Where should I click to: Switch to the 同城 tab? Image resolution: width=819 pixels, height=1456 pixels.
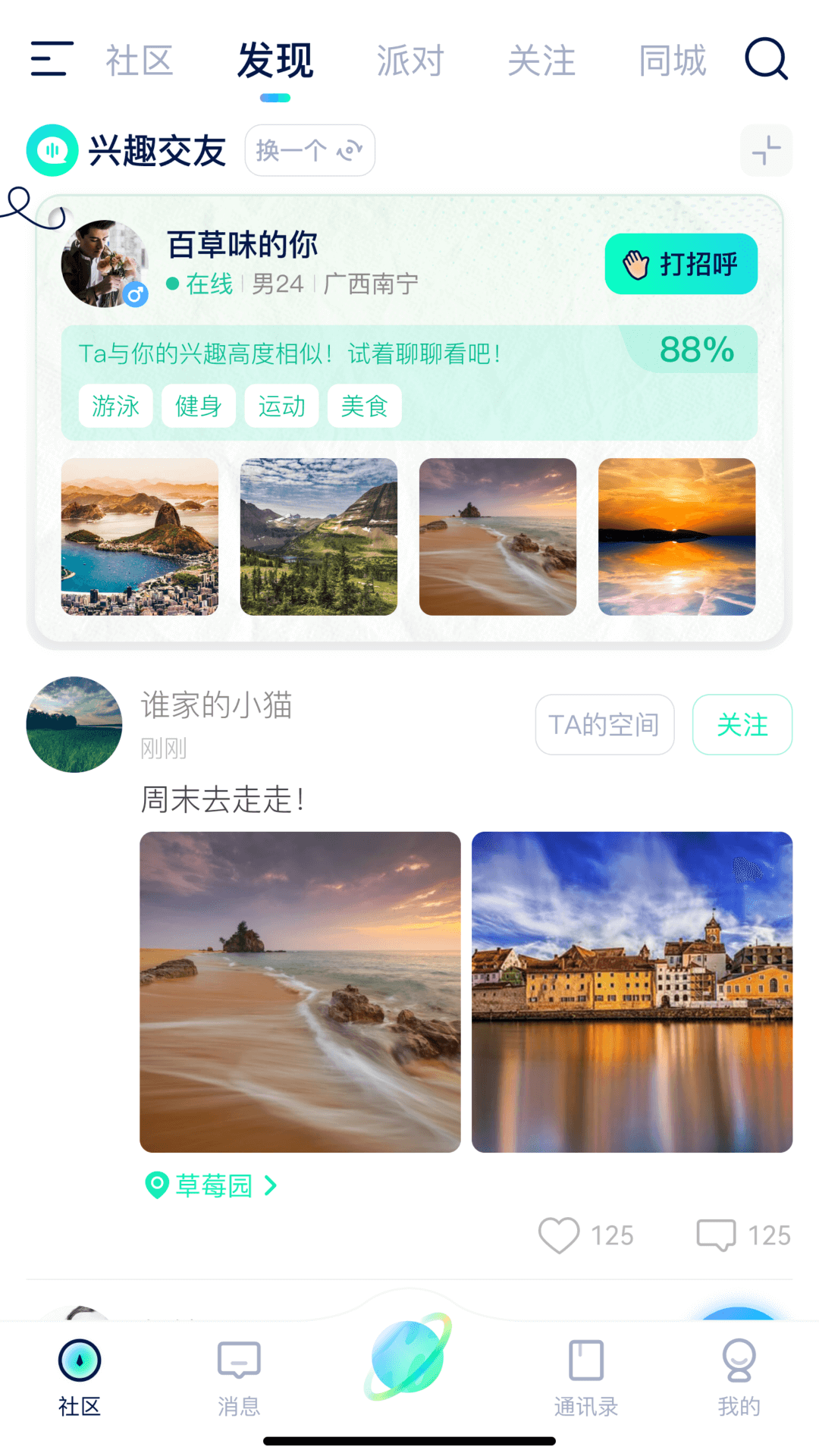click(673, 61)
